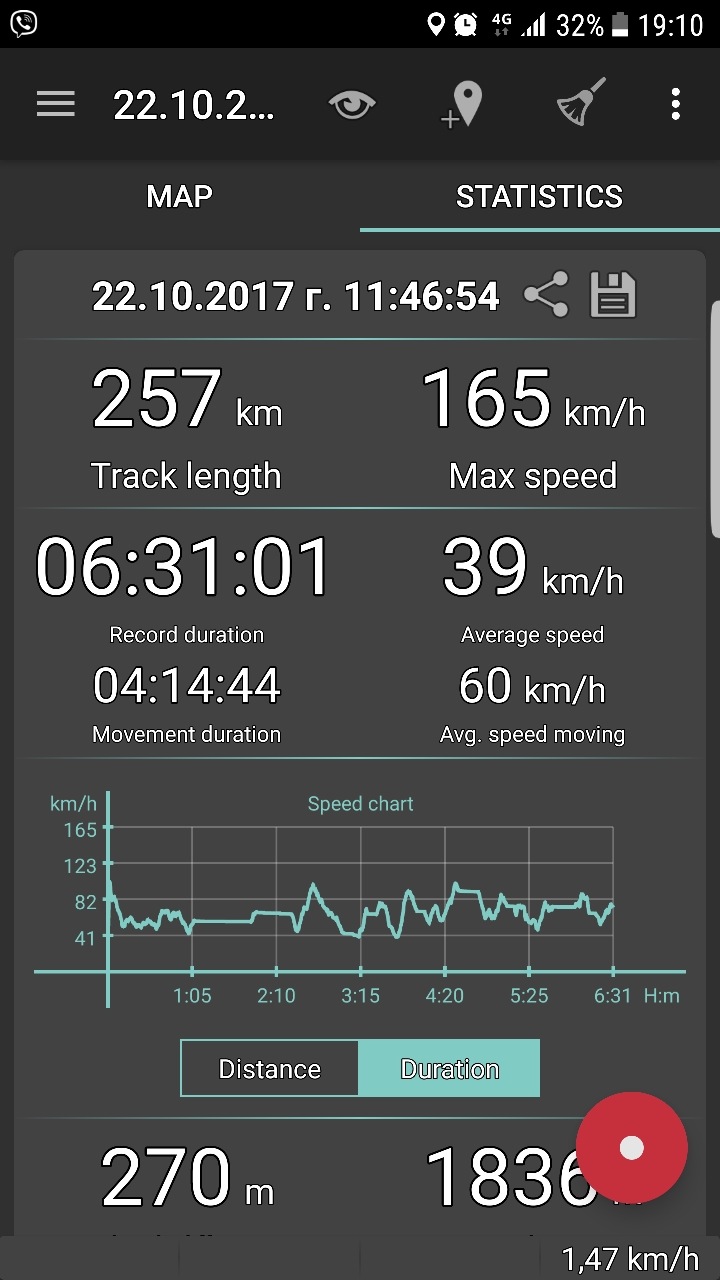Clear the track with broom icon
The image size is (720, 1280).
coord(580,104)
